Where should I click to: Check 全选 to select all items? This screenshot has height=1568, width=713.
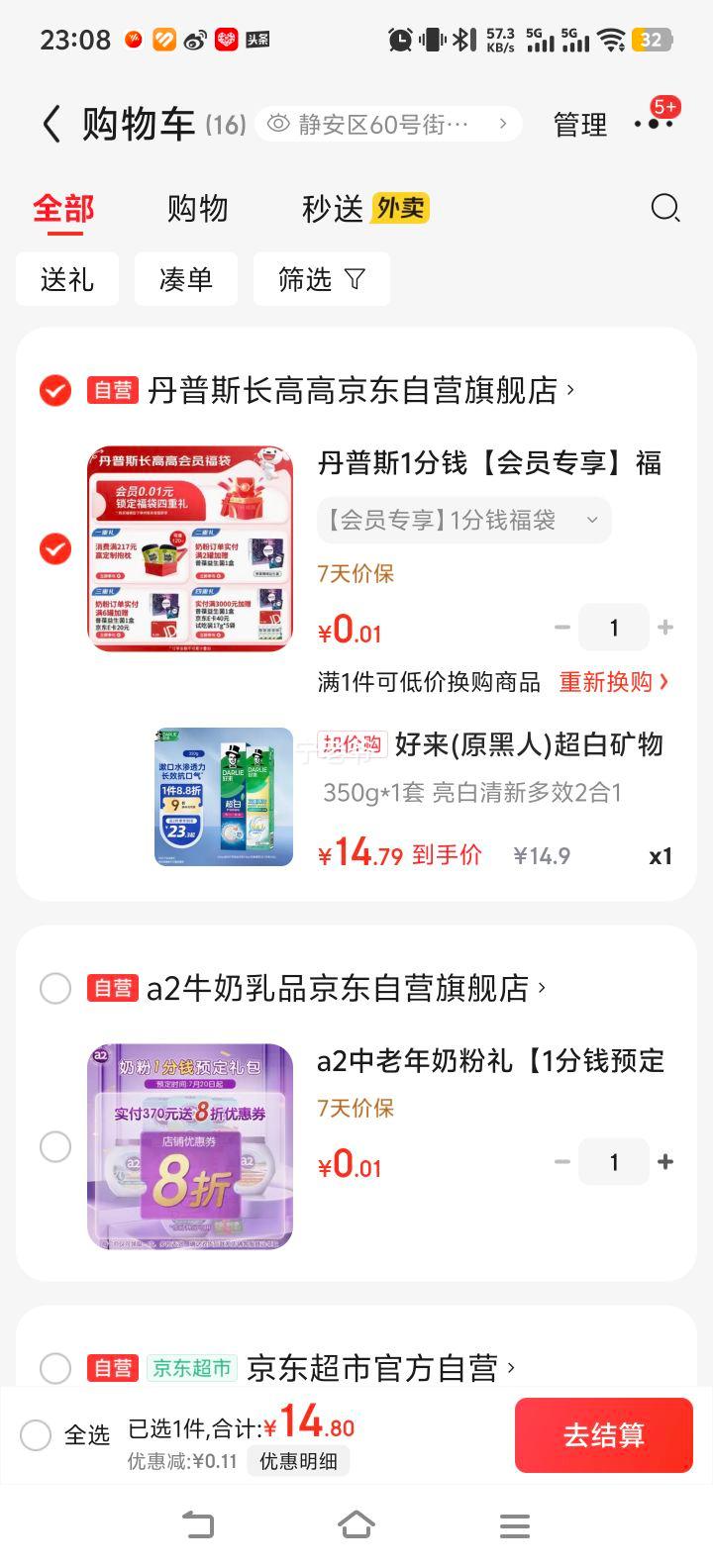(37, 1435)
